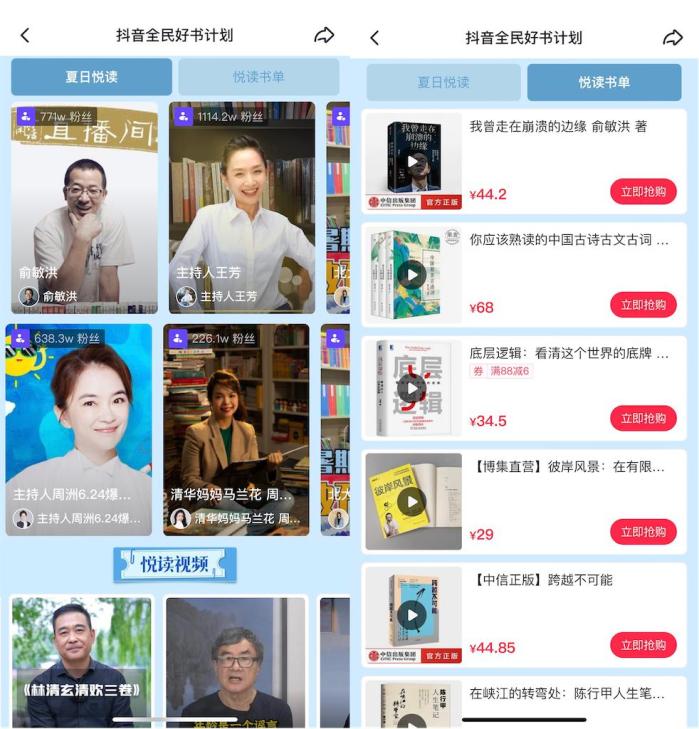Open 主持人王芳's live room card

[241, 208]
